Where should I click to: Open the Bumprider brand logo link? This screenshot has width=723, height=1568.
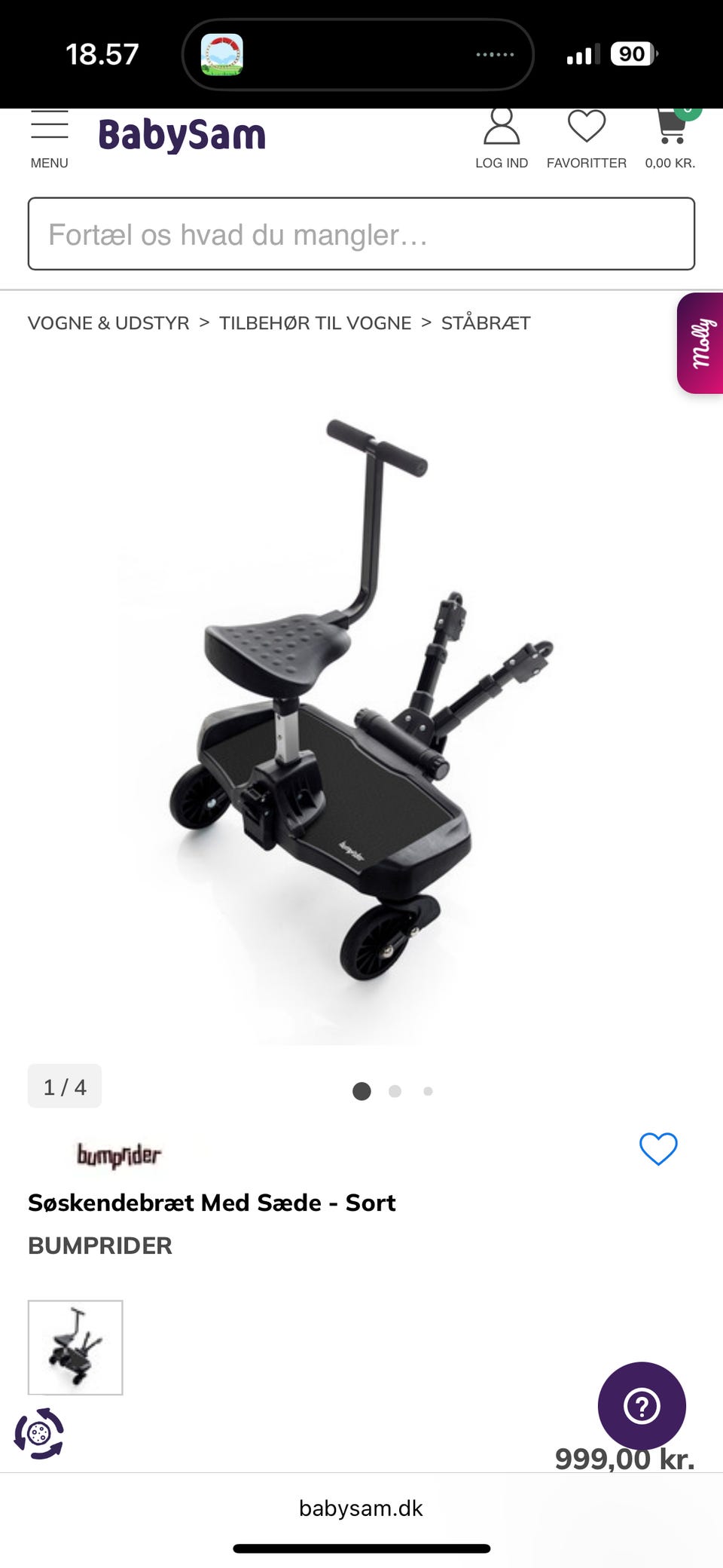click(119, 1154)
